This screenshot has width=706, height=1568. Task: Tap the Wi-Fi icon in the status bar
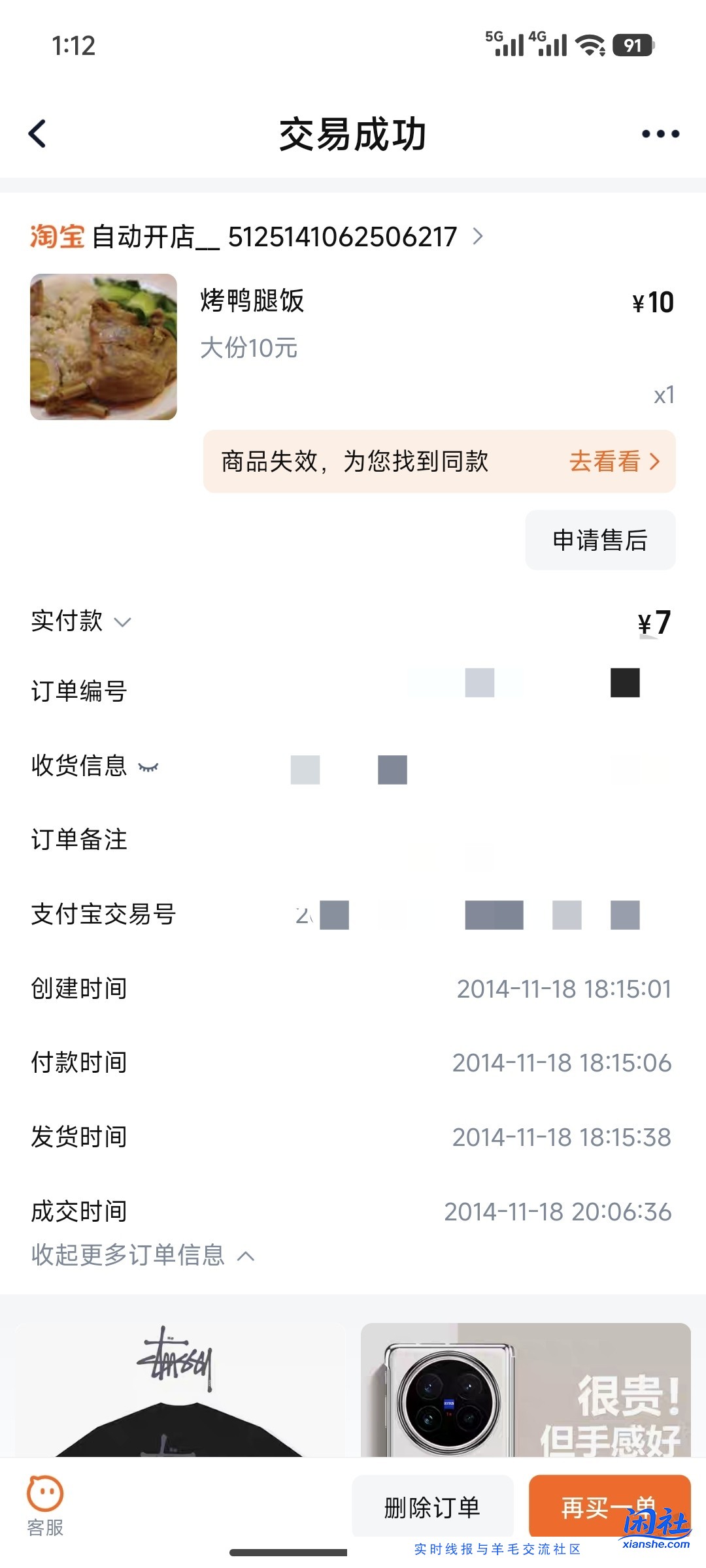click(589, 46)
